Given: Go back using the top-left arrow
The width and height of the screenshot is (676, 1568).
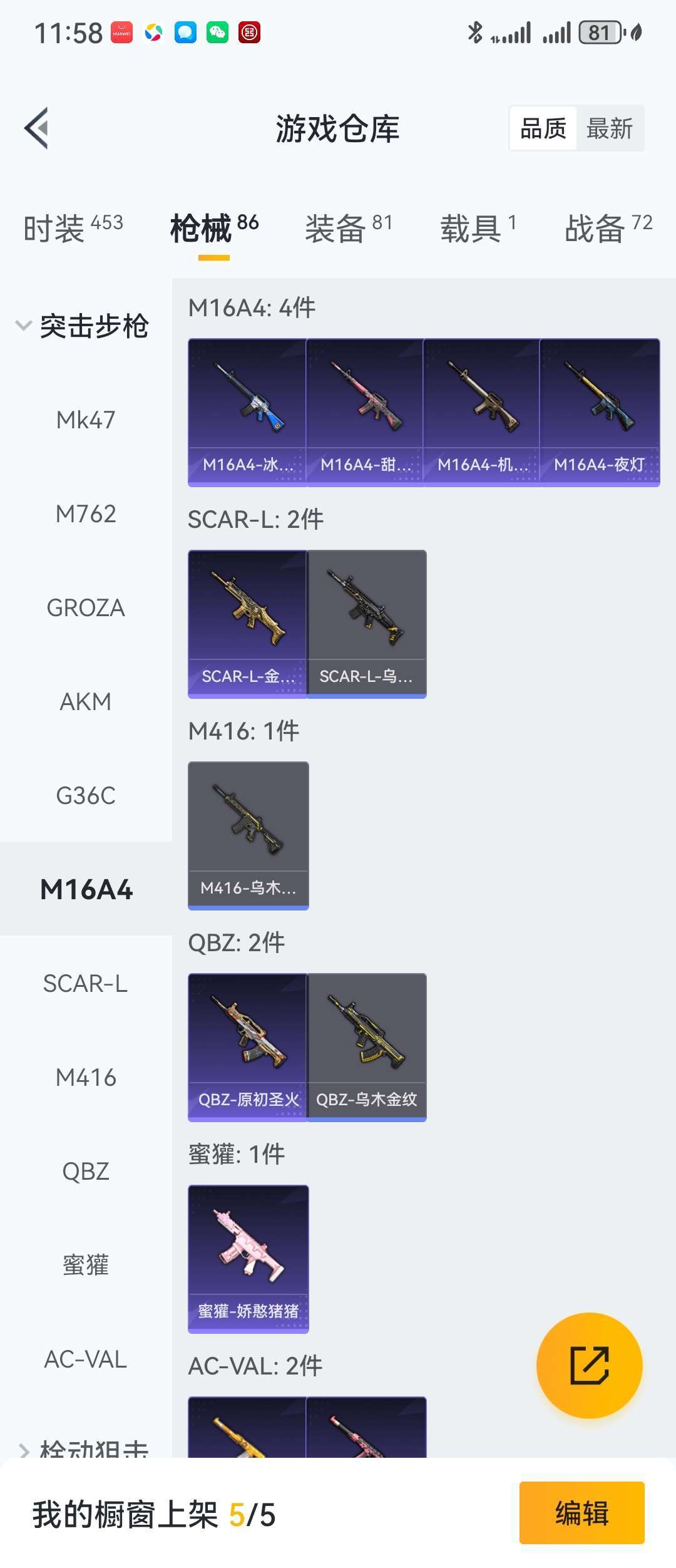Looking at the screenshot, I should [36, 128].
